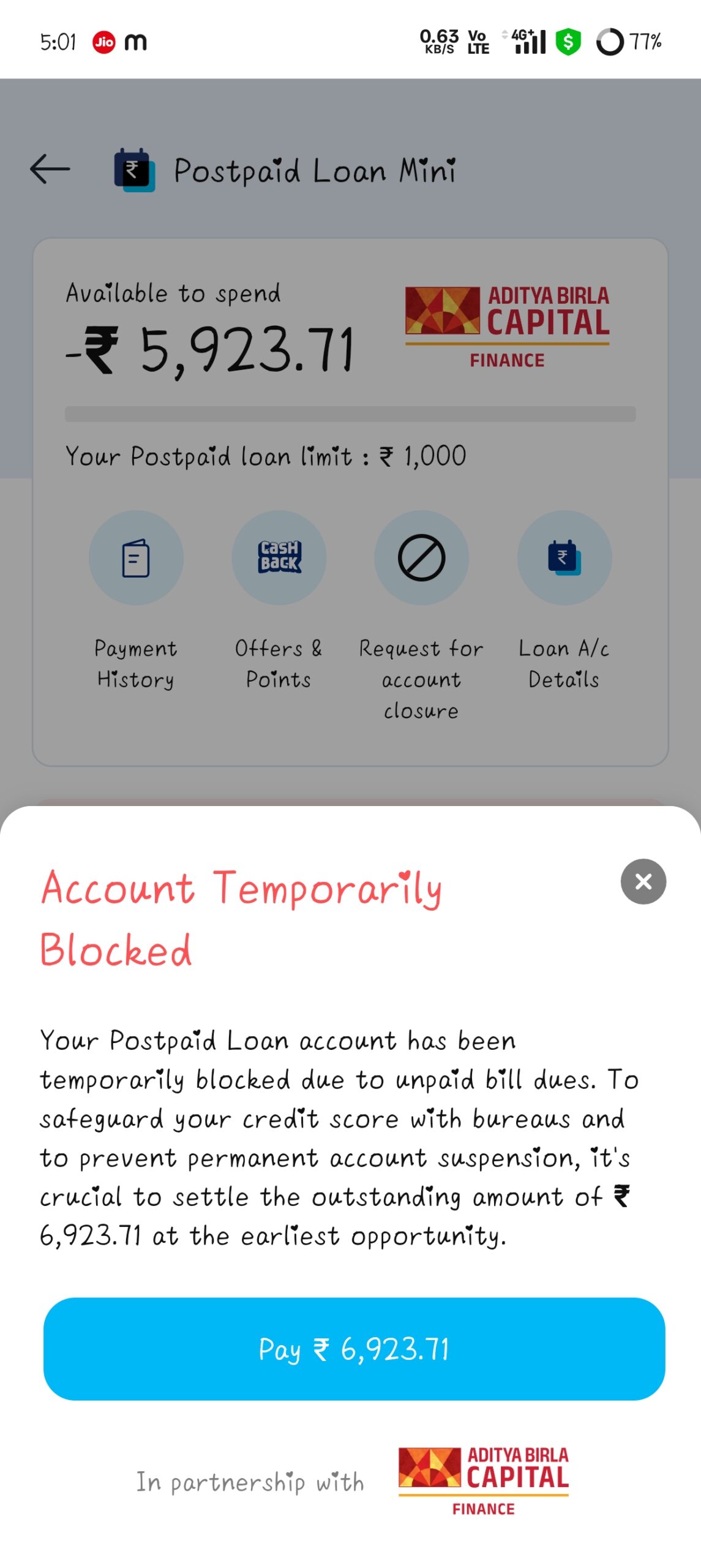View Offers & Points

click(279, 558)
